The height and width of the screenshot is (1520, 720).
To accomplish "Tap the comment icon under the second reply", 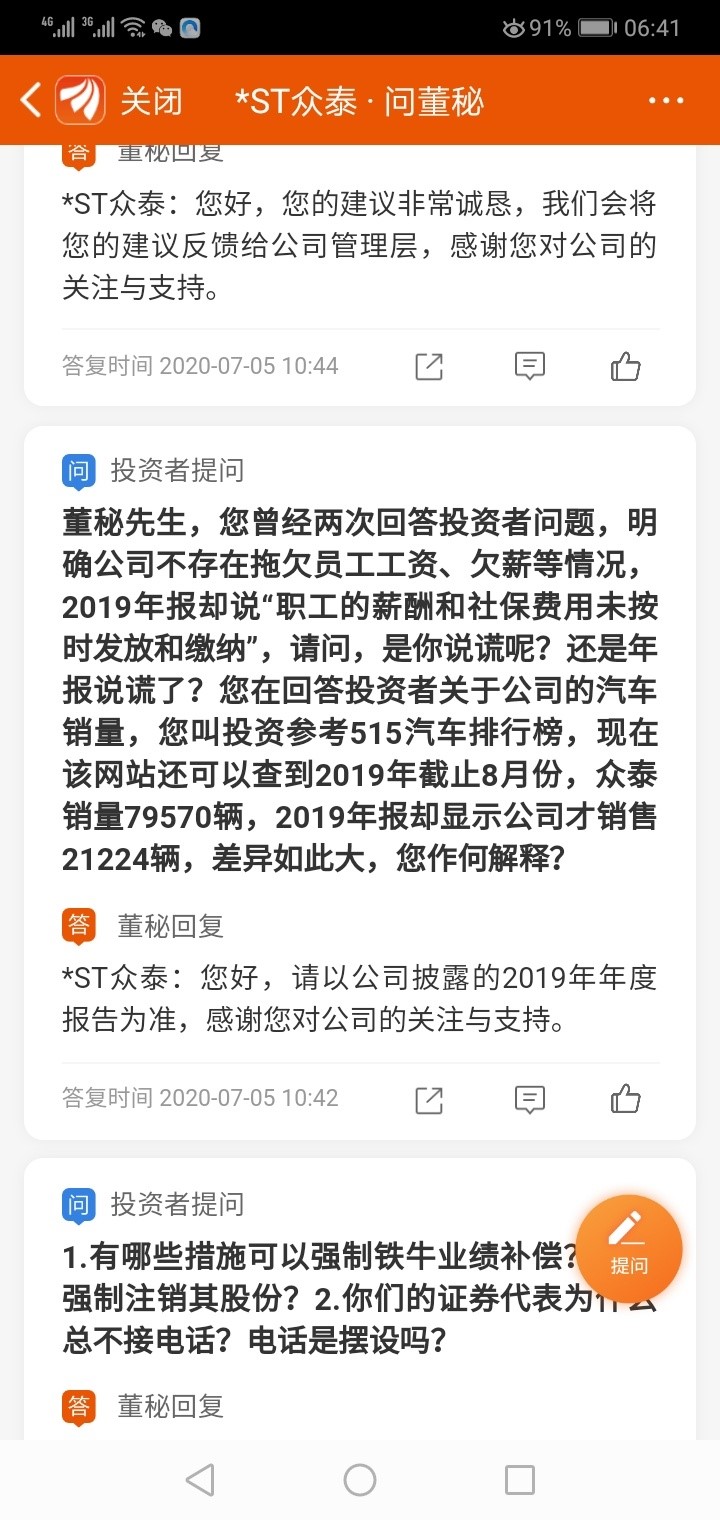I will [x=528, y=1099].
